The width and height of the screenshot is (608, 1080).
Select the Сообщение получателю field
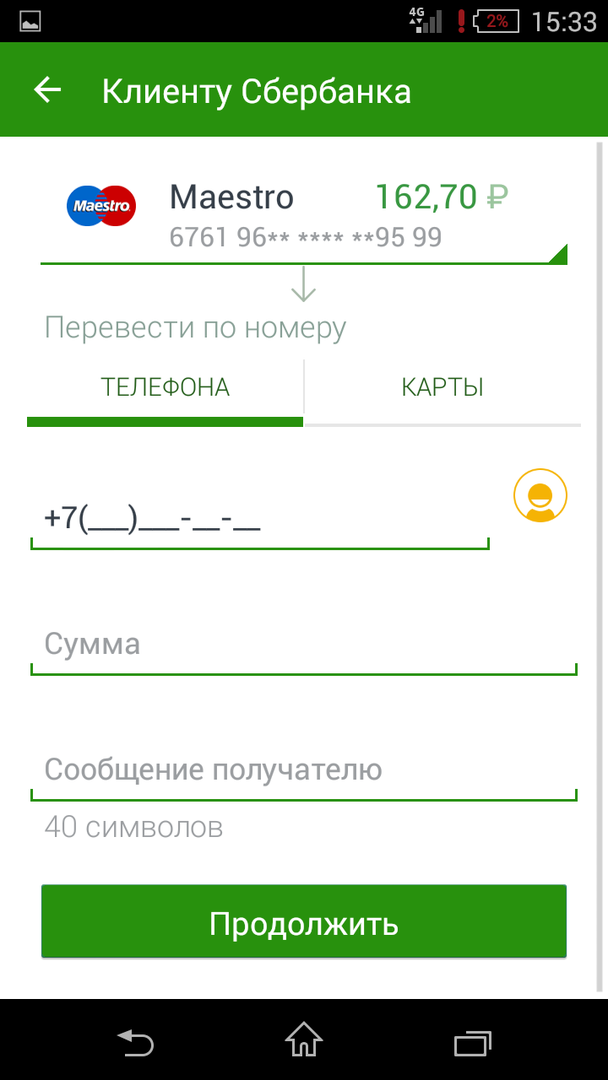coord(303,771)
